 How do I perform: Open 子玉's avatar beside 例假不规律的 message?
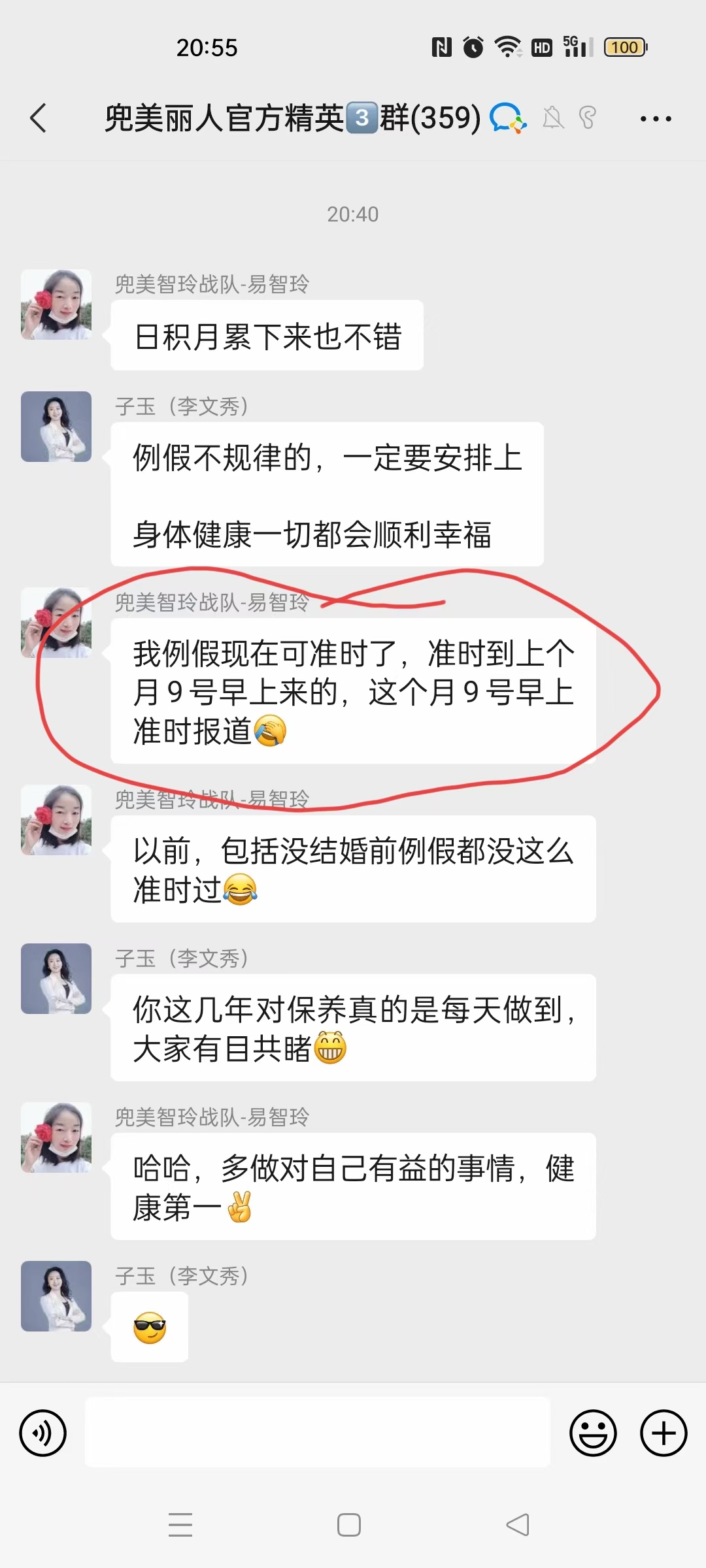click(x=56, y=427)
